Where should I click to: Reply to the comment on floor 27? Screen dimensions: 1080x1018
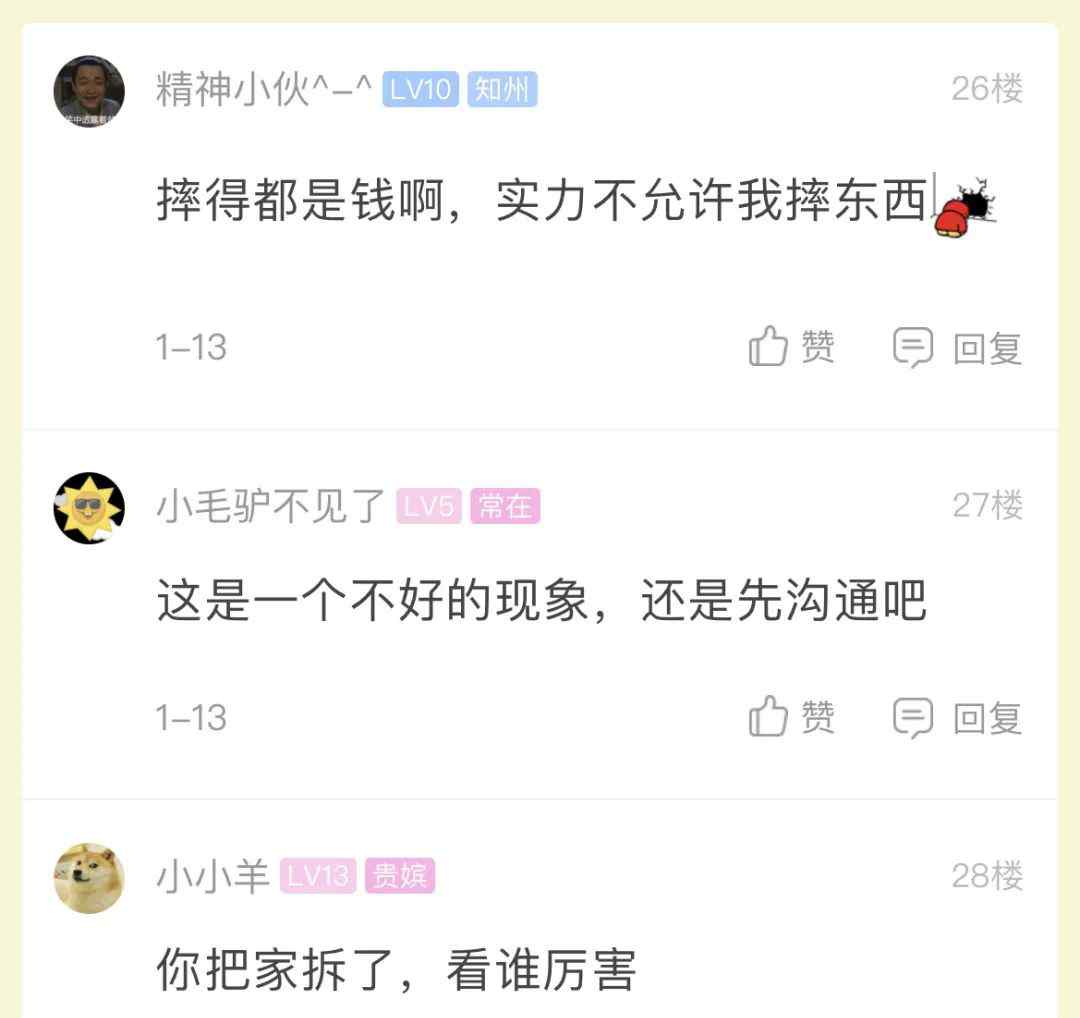957,717
